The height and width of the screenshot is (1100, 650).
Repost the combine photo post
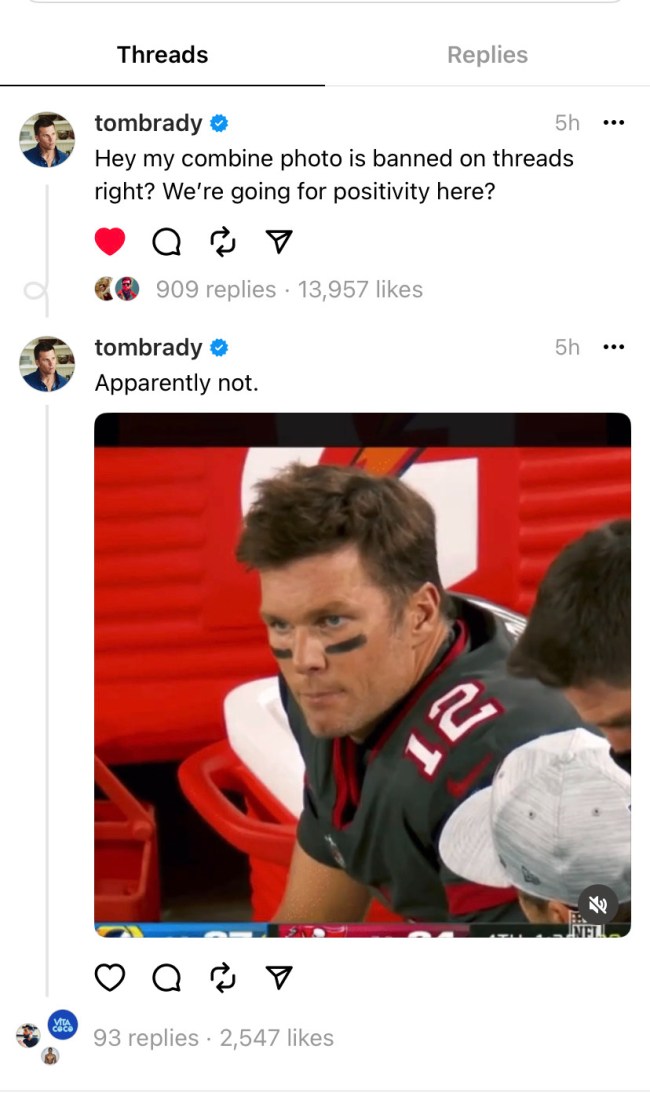223,241
